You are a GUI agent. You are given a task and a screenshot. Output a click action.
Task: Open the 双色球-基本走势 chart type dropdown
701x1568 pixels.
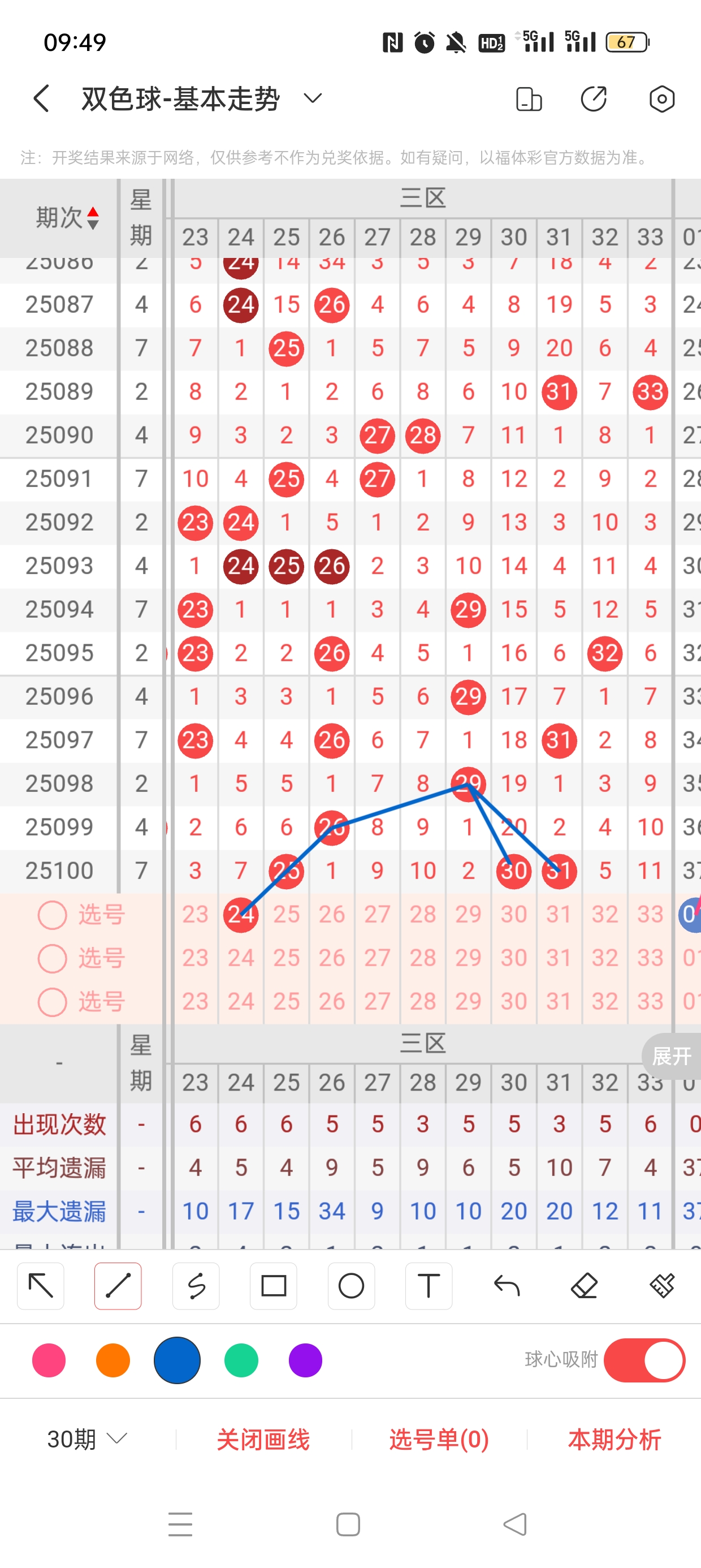click(312, 98)
